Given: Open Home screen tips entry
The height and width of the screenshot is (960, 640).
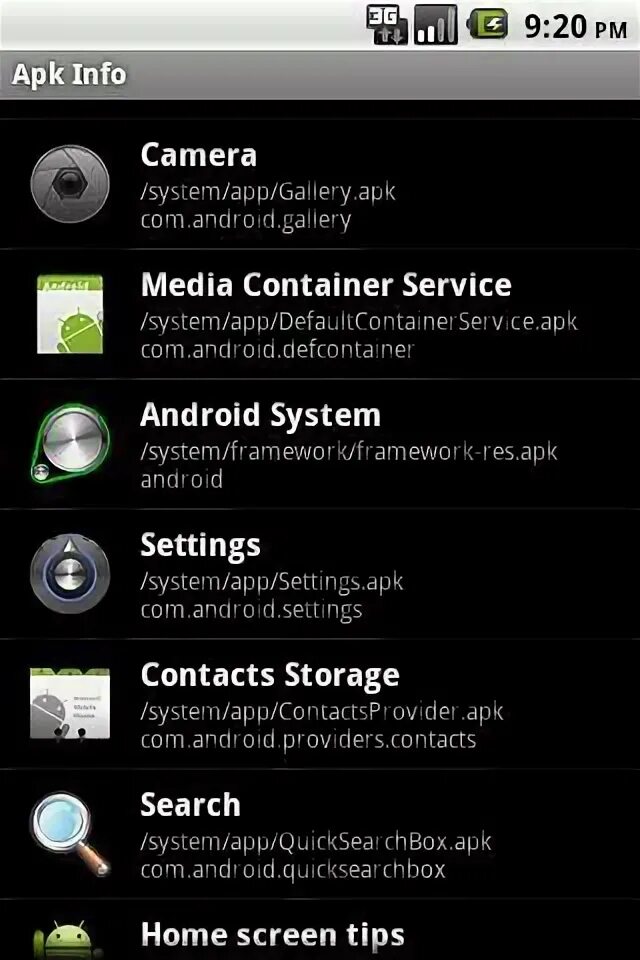Looking at the screenshot, I should (320, 931).
